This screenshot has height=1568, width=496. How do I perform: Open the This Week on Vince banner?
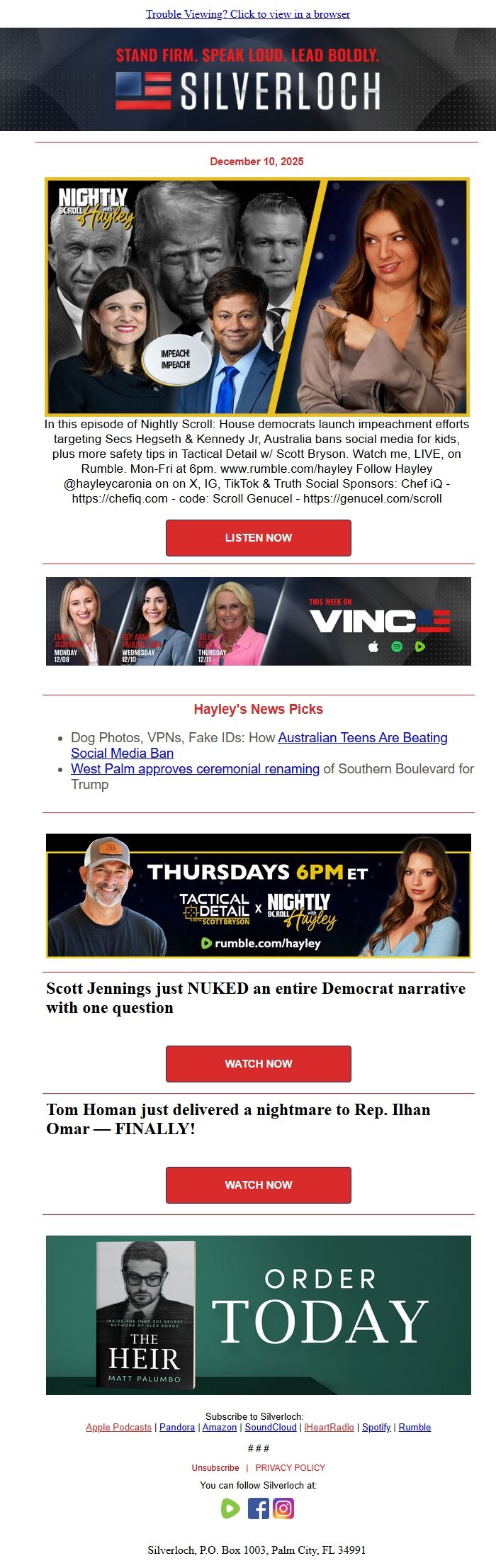[x=258, y=621]
